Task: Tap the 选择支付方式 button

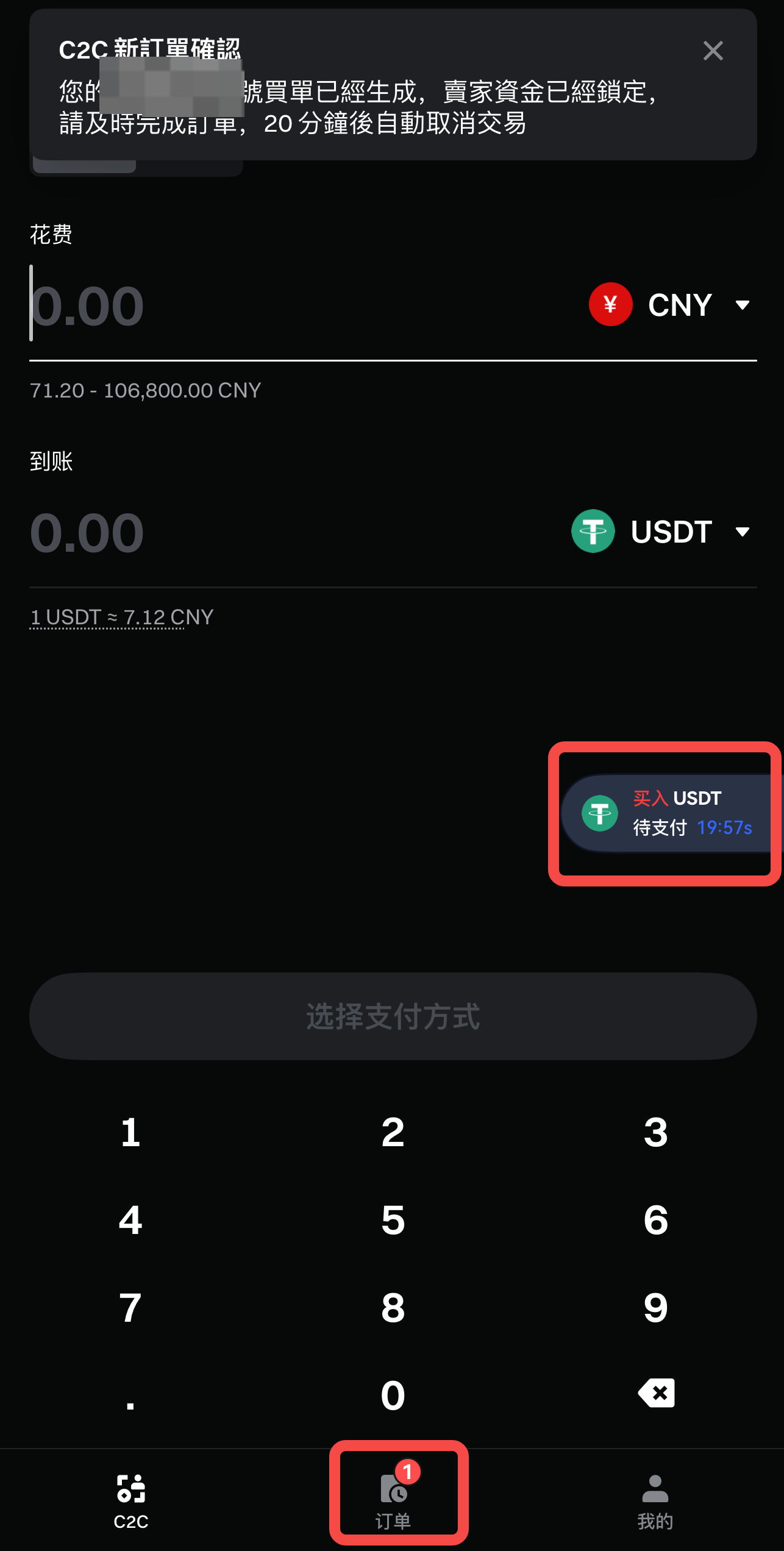Action: 393,1016
